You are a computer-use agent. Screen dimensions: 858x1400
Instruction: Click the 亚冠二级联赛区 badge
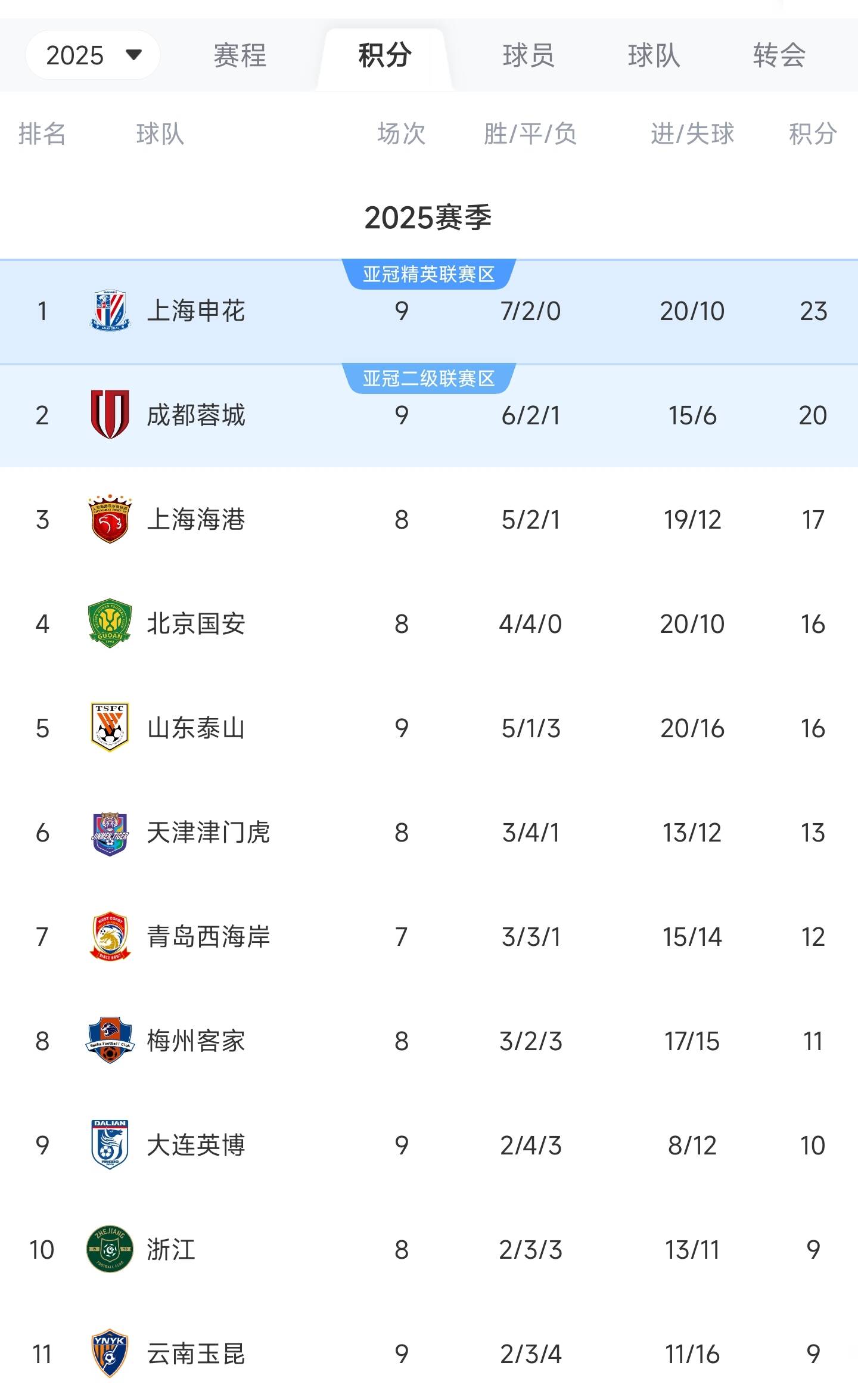point(428,377)
